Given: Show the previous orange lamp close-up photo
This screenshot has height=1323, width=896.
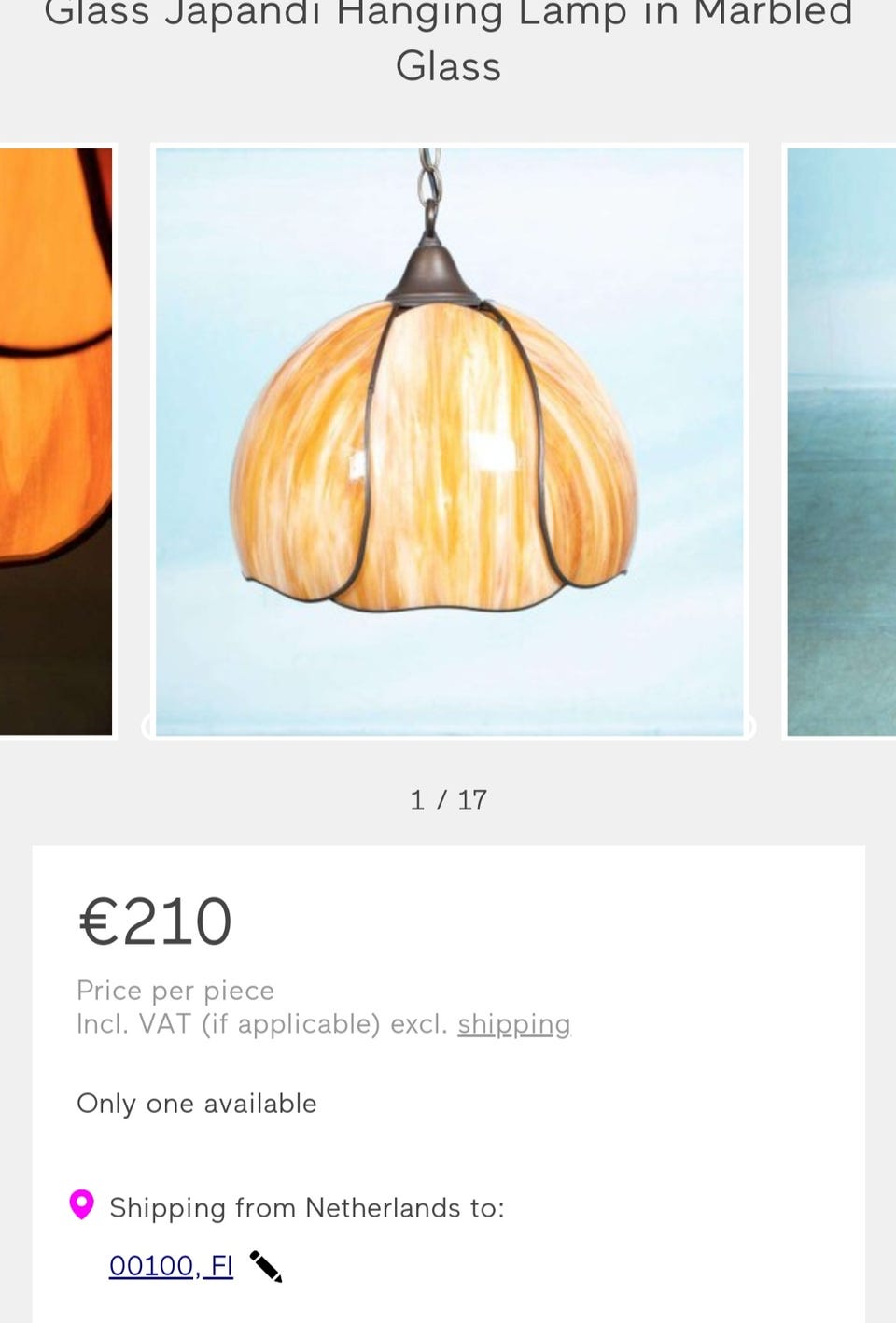Looking at the screenshot, I should 56,441.
